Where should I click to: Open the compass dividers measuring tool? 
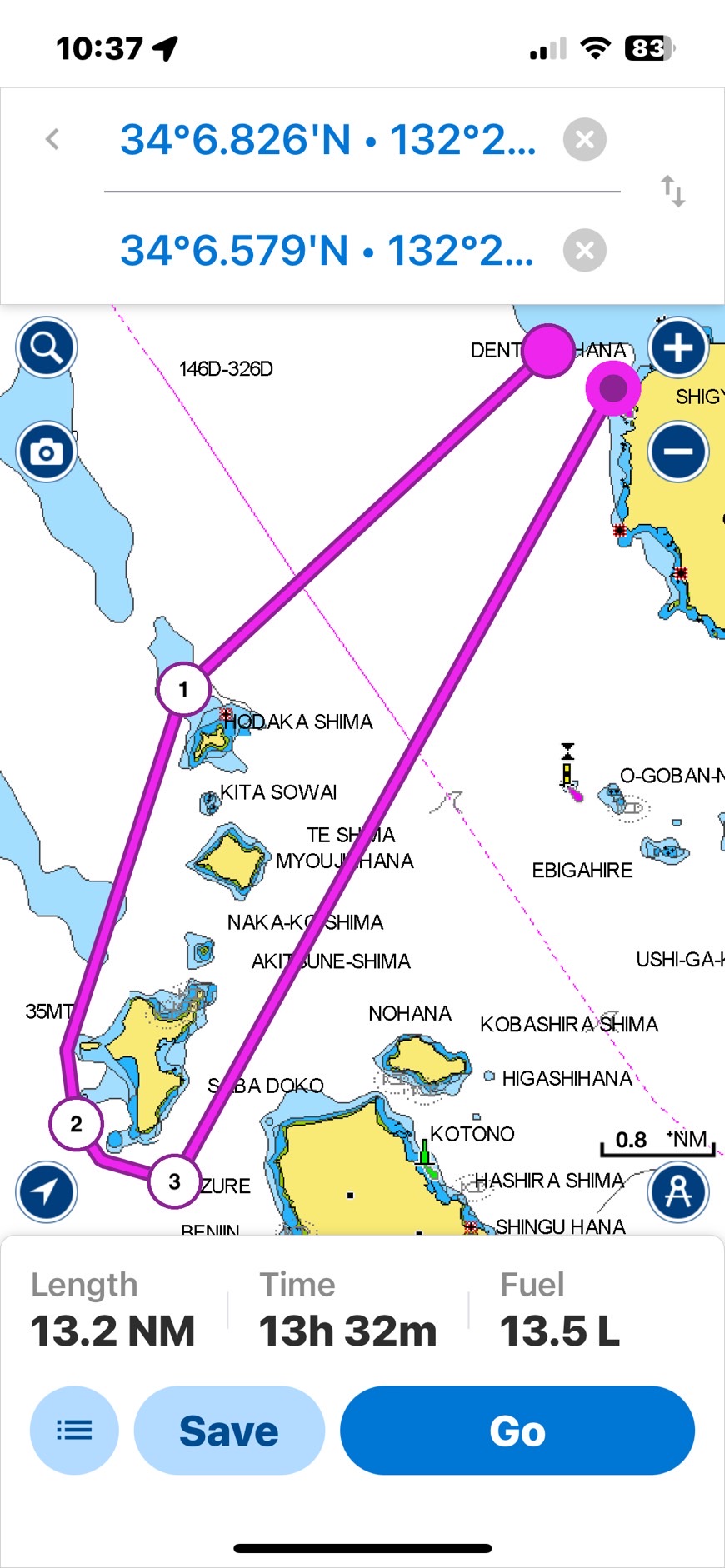click(678, 1191)
